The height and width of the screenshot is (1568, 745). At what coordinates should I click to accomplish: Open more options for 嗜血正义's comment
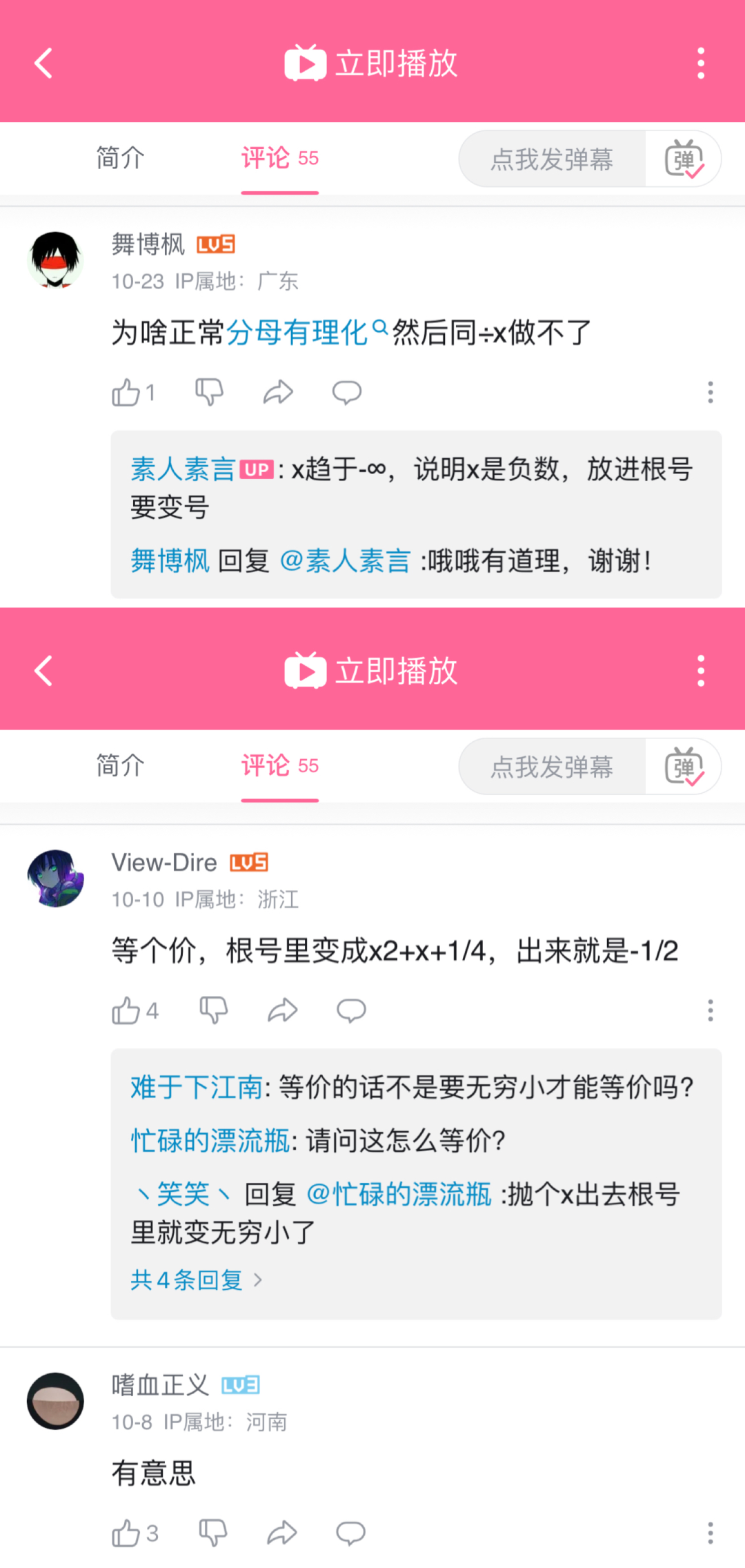click(710, 1533)
